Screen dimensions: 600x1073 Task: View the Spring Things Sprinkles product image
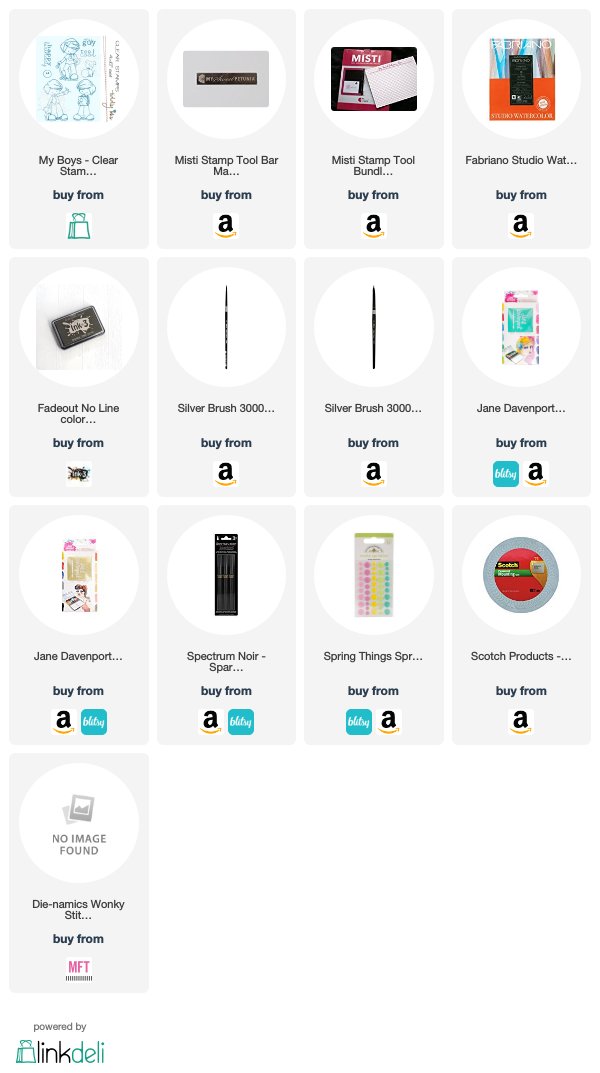(374, 575)
